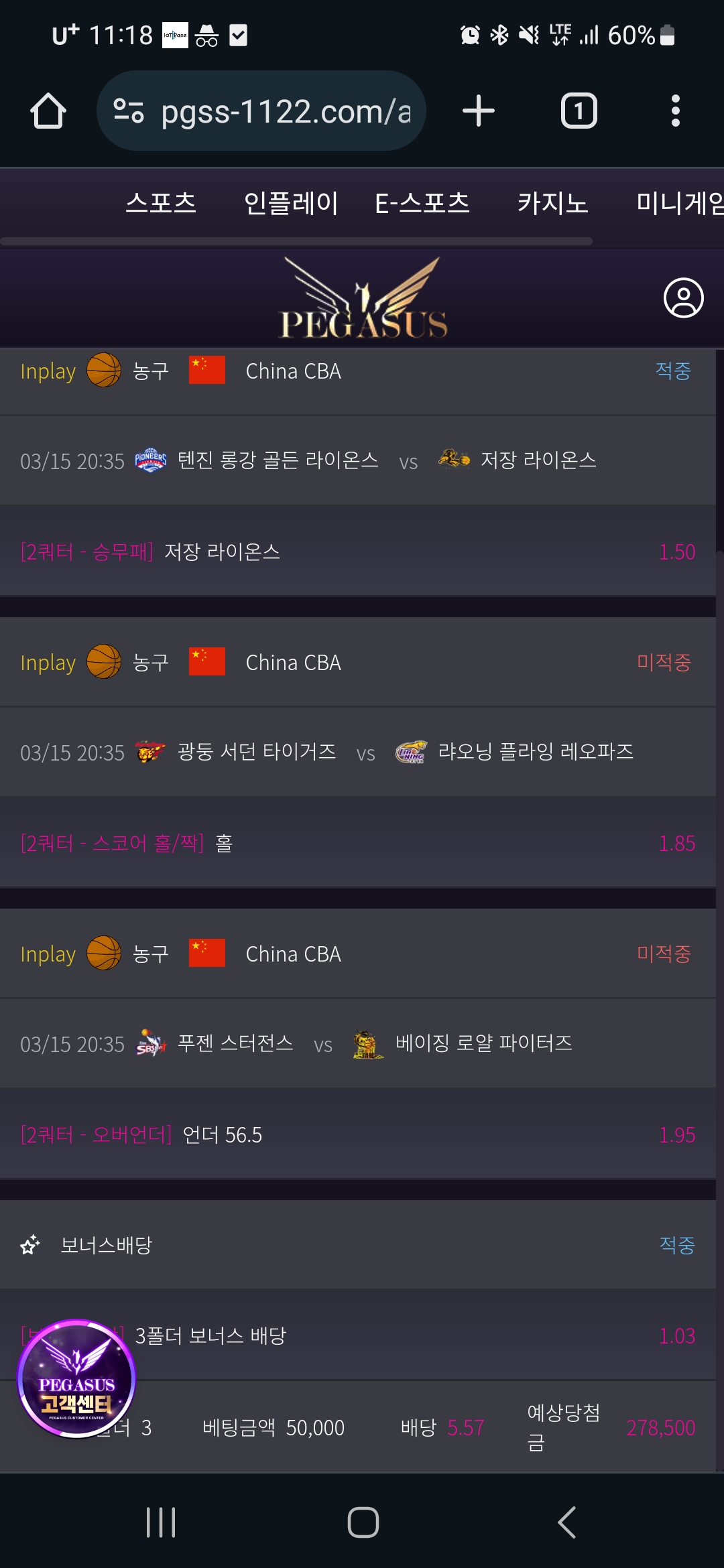Viewport: 724px width, 1568px height.
Task: Switch to the 스포츠 tab
Action: [161, 202]
